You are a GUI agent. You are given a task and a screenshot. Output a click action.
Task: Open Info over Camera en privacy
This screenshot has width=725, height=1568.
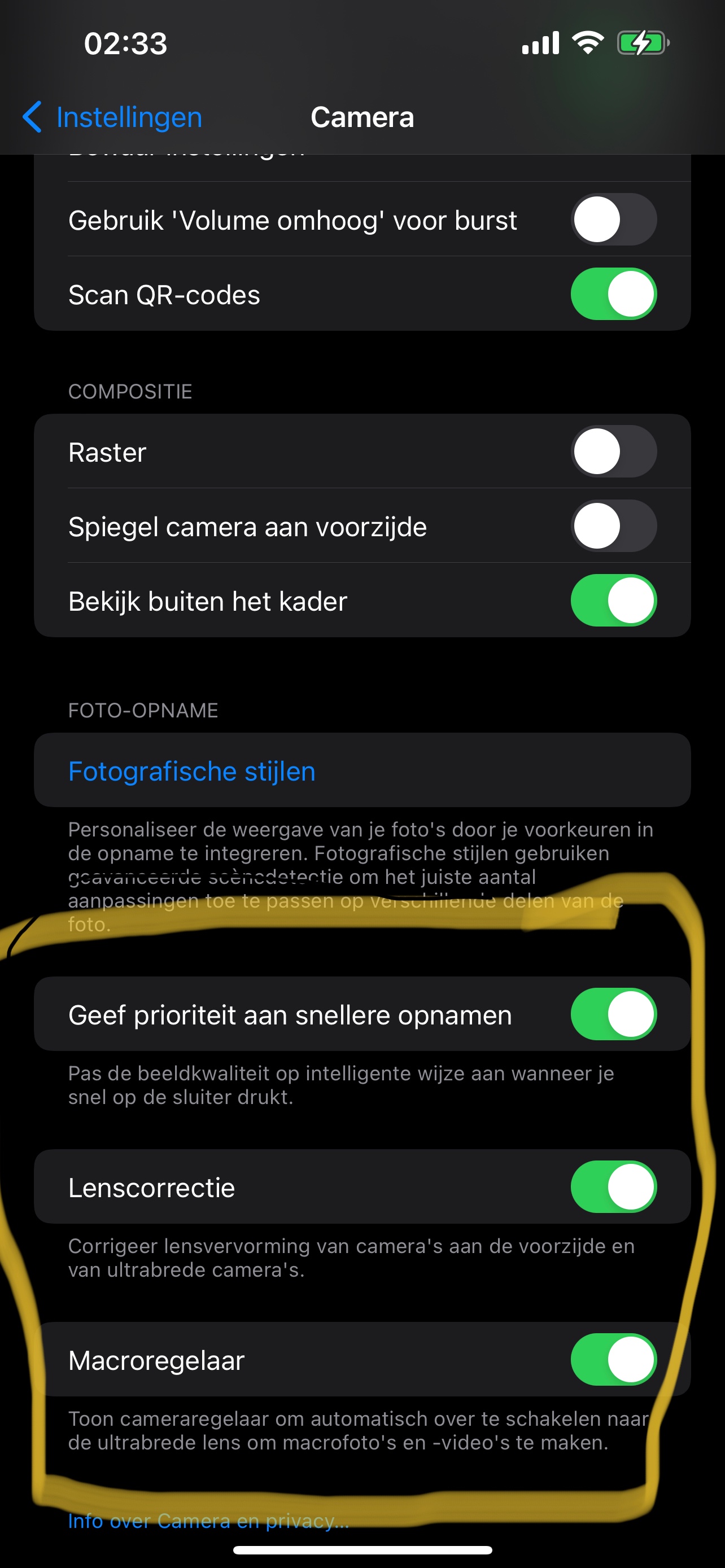[x=208, y=1521]
